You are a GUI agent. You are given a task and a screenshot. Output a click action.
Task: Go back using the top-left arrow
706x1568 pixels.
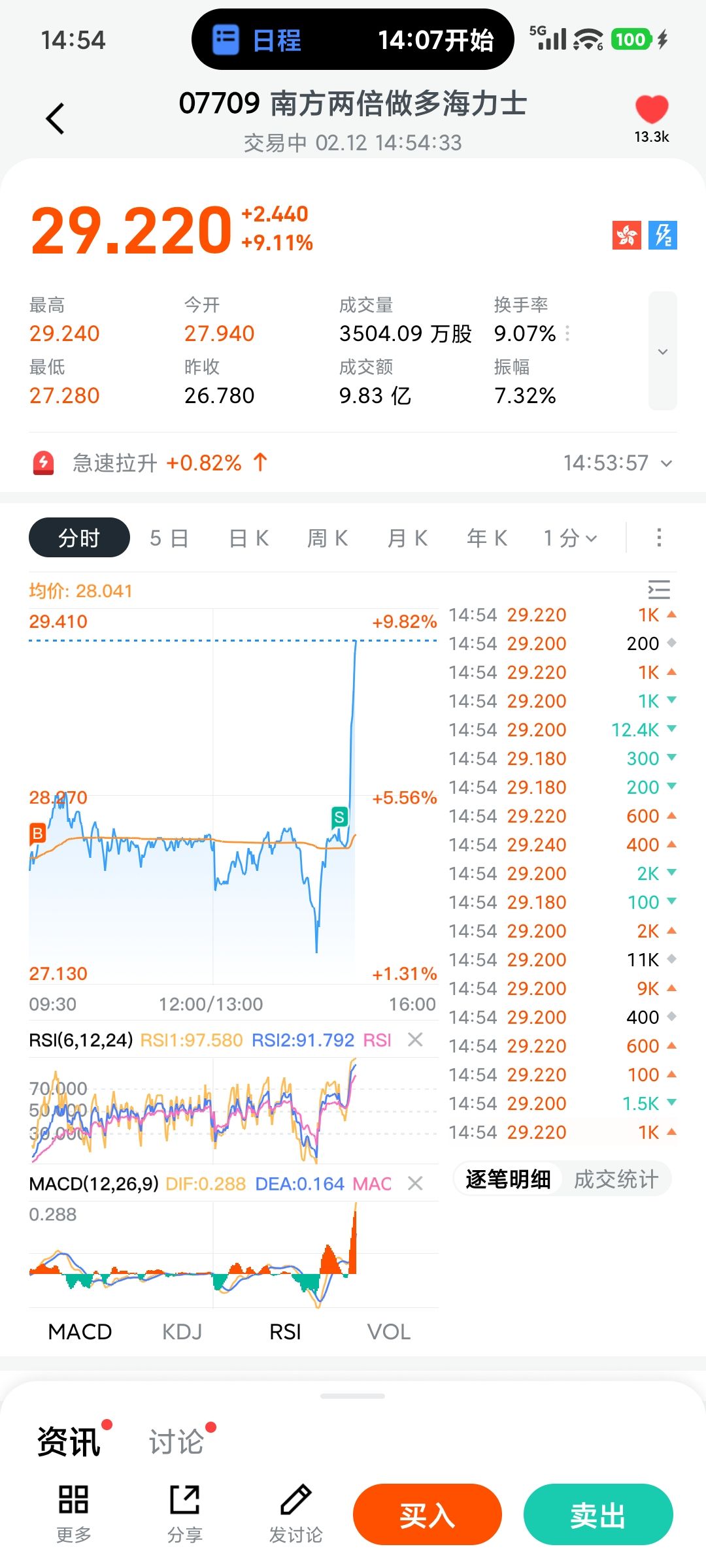pyautogui.click(x=56, y=119)
